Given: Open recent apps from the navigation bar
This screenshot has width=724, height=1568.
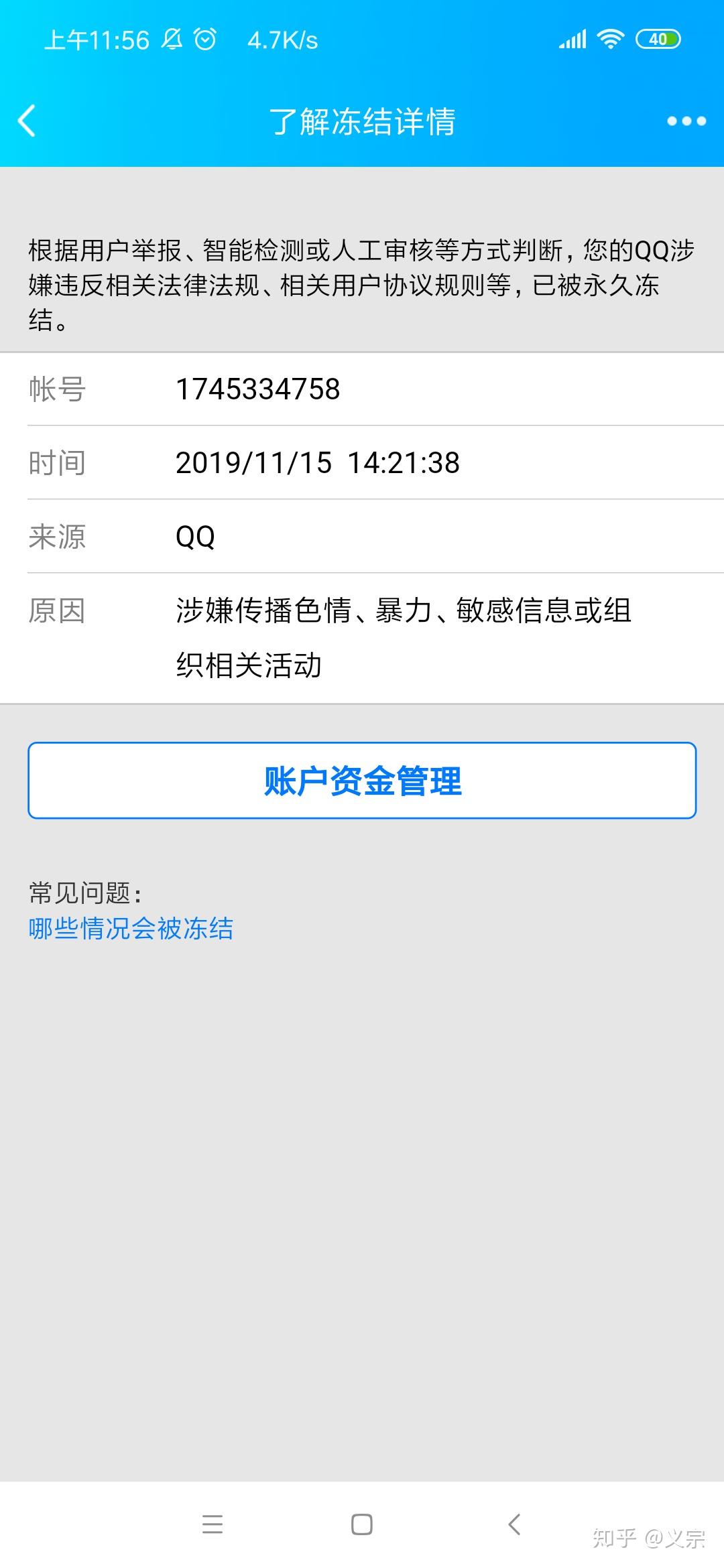Looking at the screenshot, I should 213,1524.
